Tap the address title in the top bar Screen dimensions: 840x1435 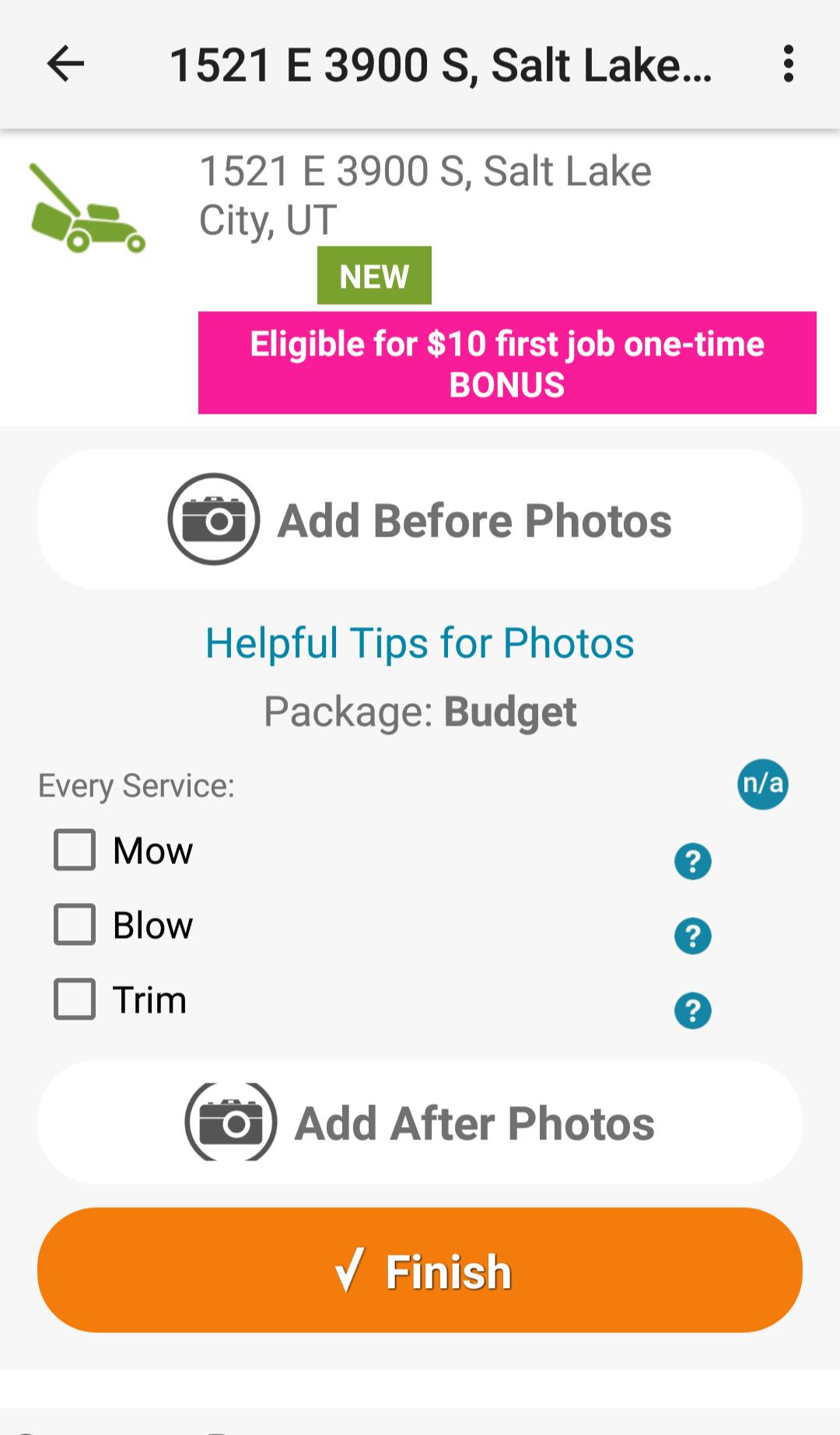coord(442,65)
